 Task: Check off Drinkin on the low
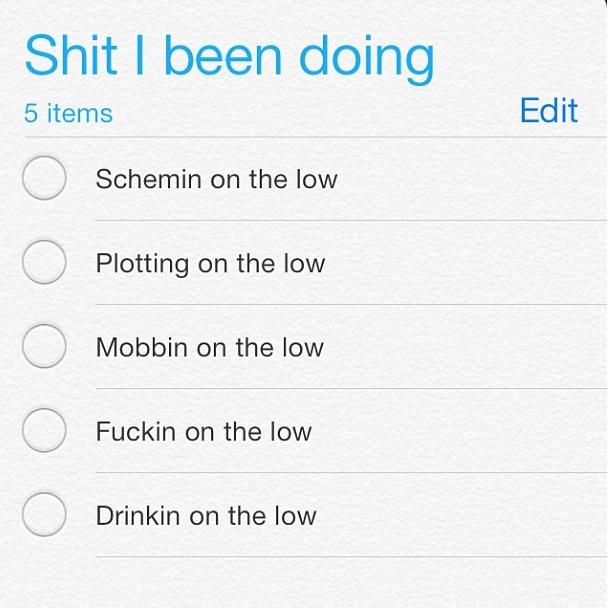(x=44, y=515)
